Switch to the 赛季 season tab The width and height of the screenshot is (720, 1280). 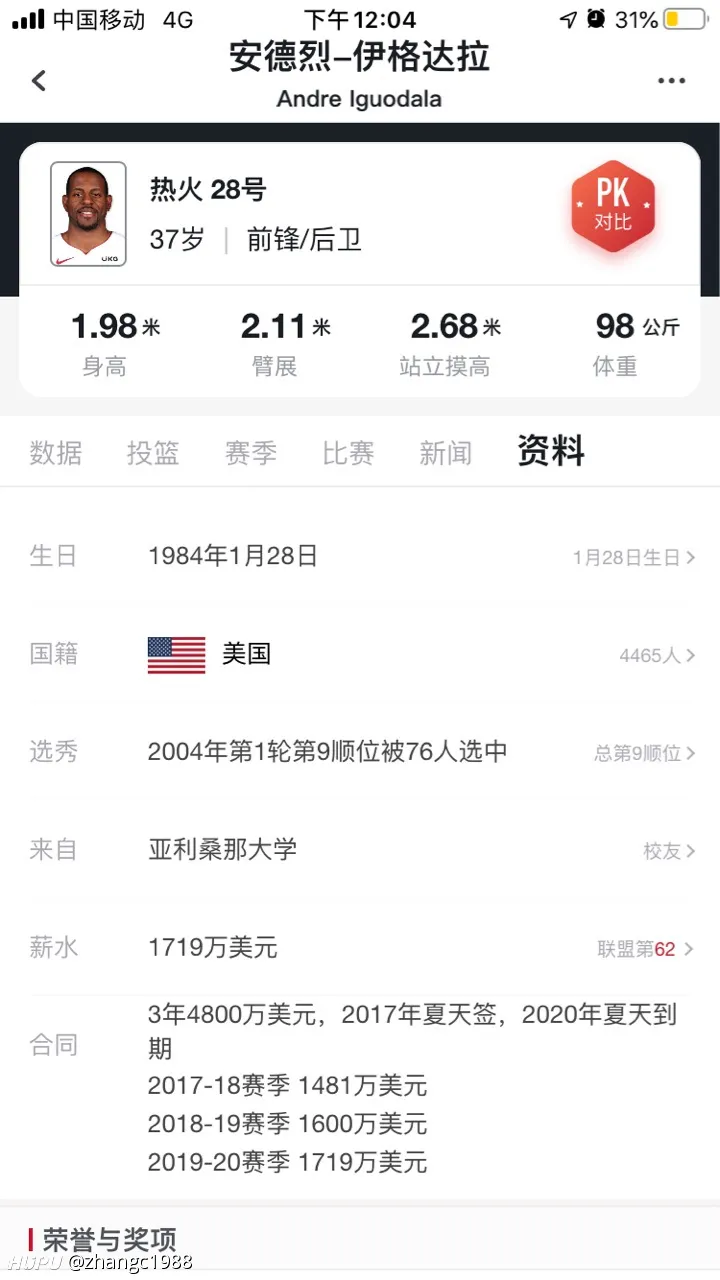click(250, 452)
